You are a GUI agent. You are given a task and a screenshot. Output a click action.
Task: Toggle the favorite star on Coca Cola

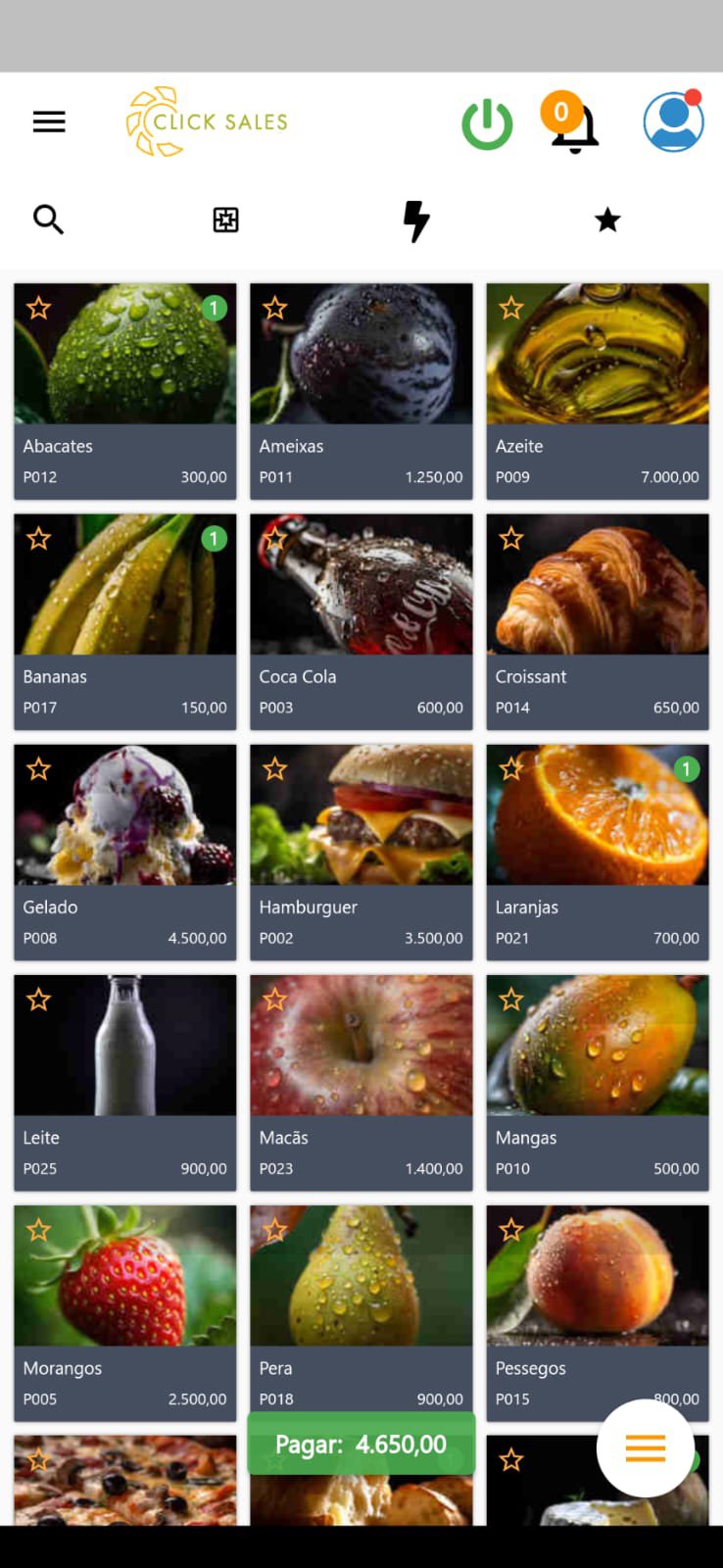coord(275,538)
